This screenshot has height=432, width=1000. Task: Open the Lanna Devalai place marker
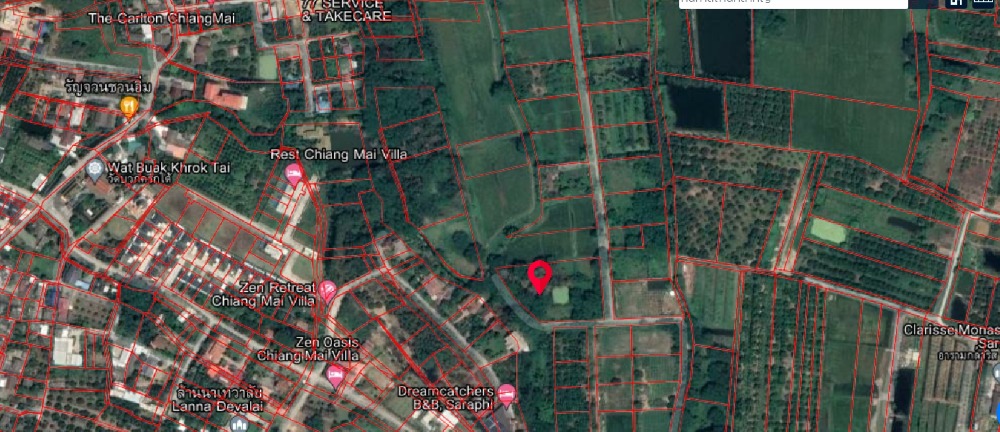click(238, 424)
